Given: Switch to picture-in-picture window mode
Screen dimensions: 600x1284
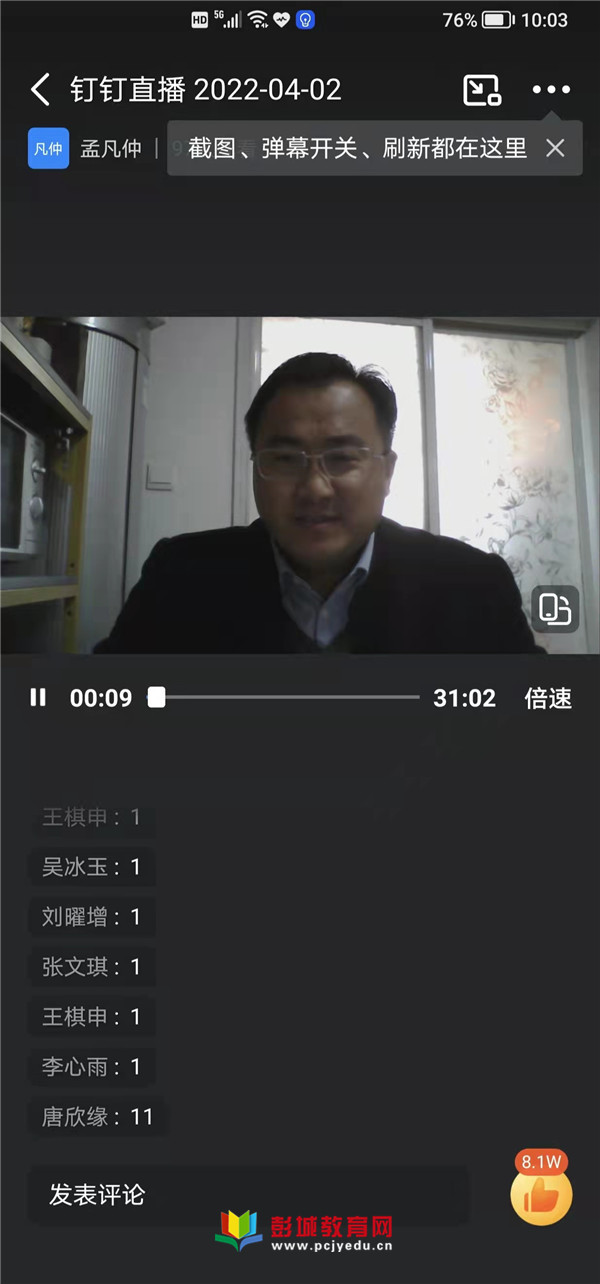Looking at the screenshot, I should (x=482, y=90).
